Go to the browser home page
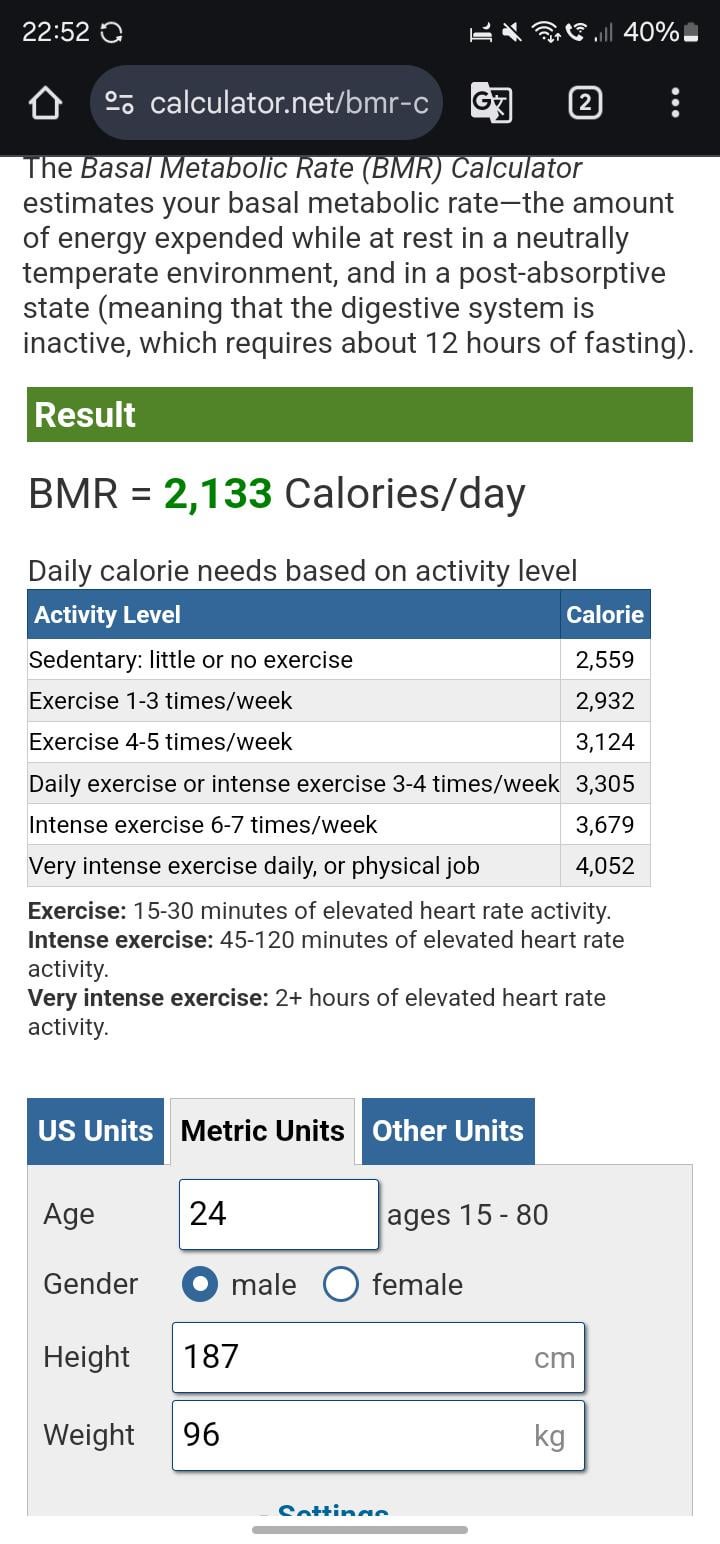This screenshot has height=1544, width=720. 45,103
